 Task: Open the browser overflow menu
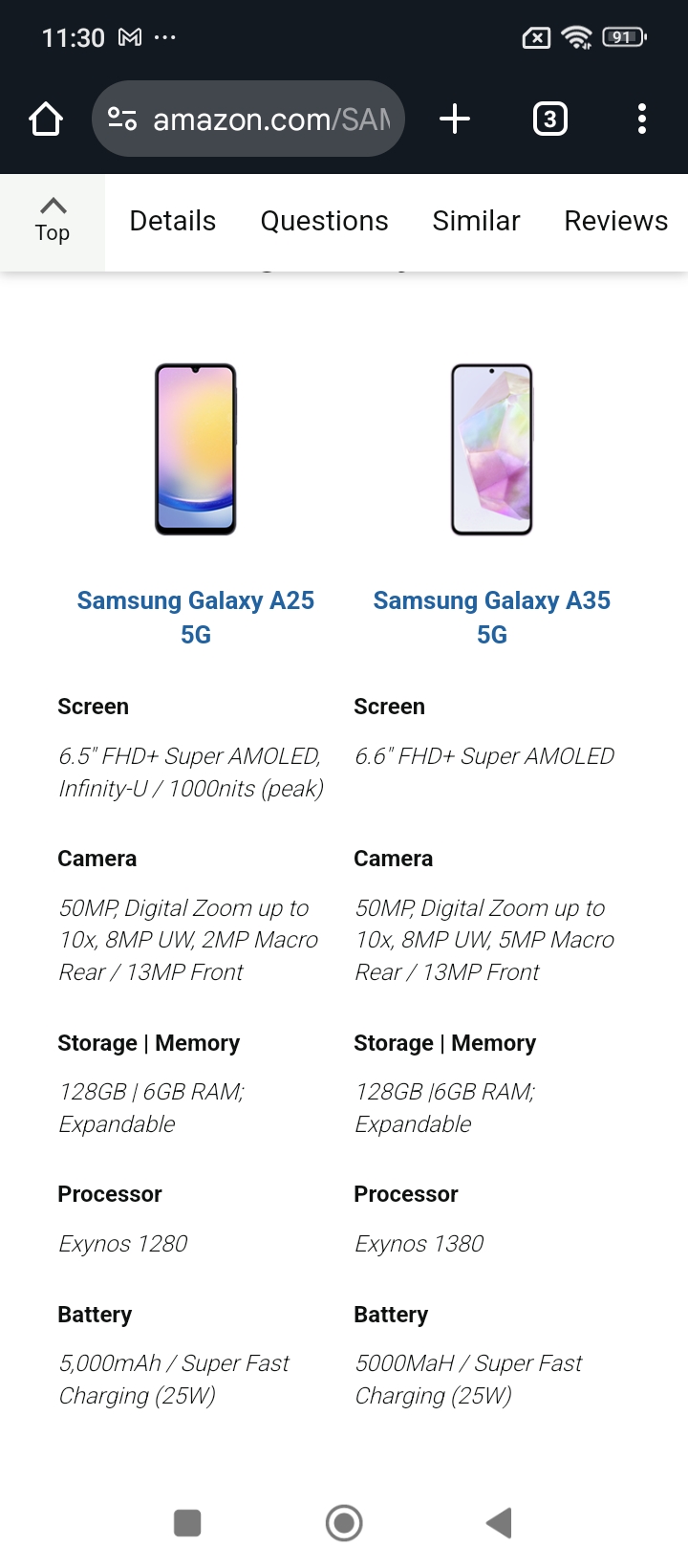pyautogui.click(x=641, y=120)
